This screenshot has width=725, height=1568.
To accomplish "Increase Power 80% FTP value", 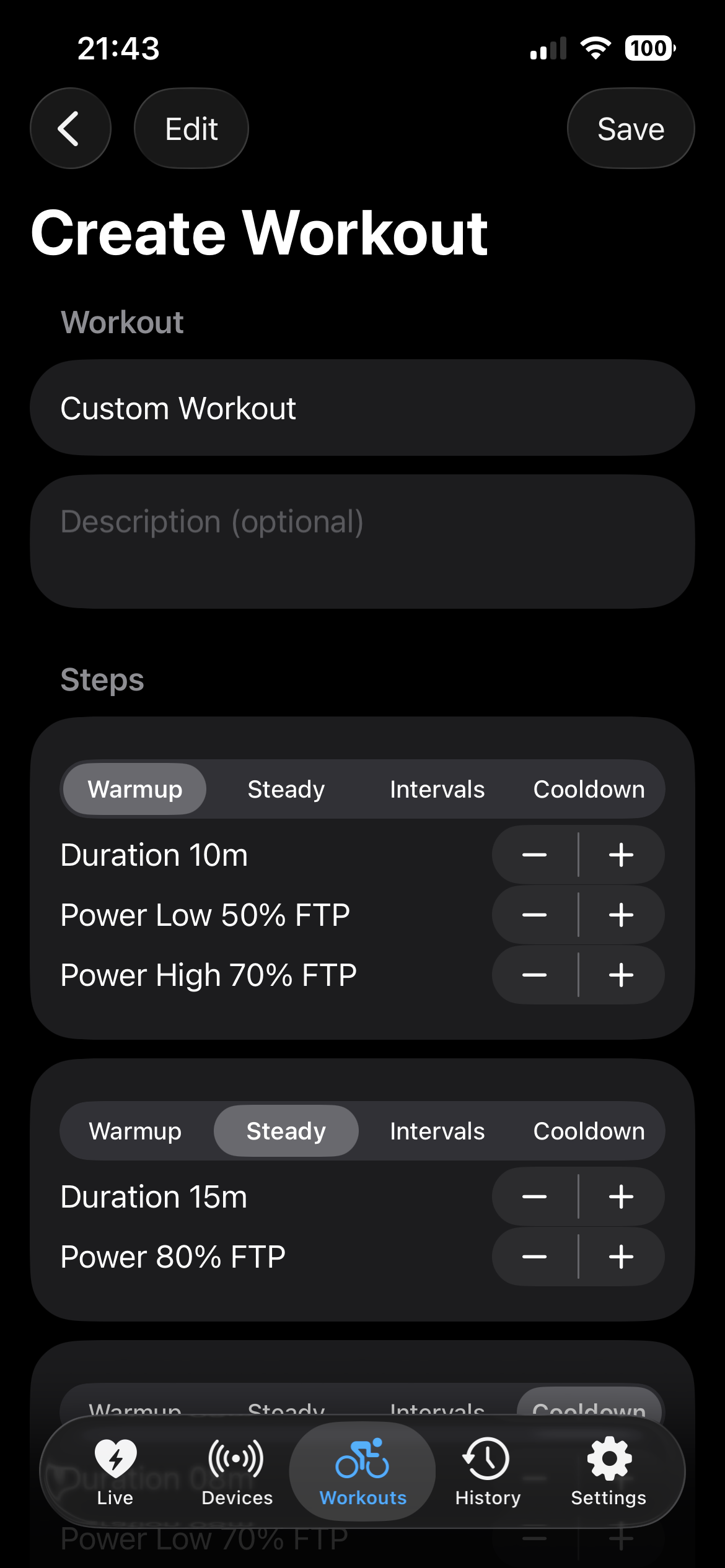I will point(620,1256).
